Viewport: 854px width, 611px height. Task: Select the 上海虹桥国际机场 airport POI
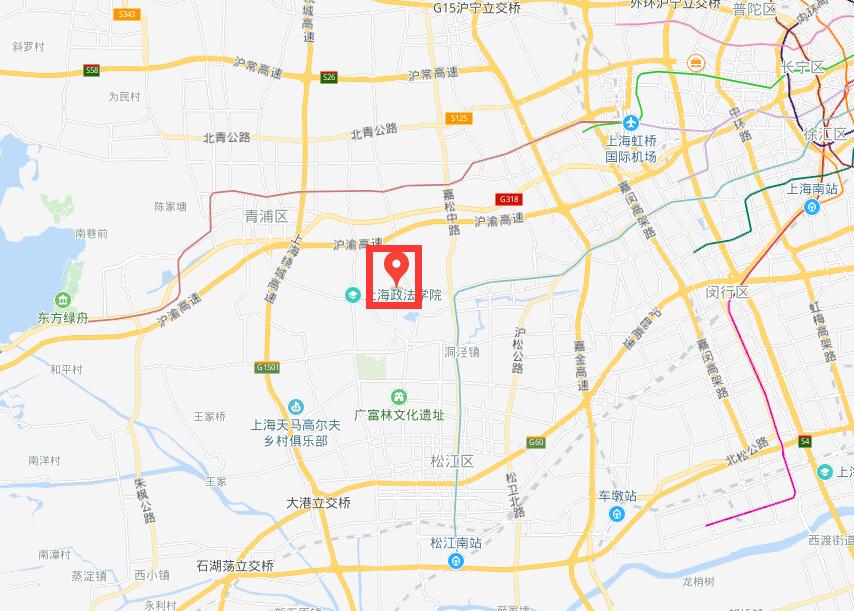point(632,121)
